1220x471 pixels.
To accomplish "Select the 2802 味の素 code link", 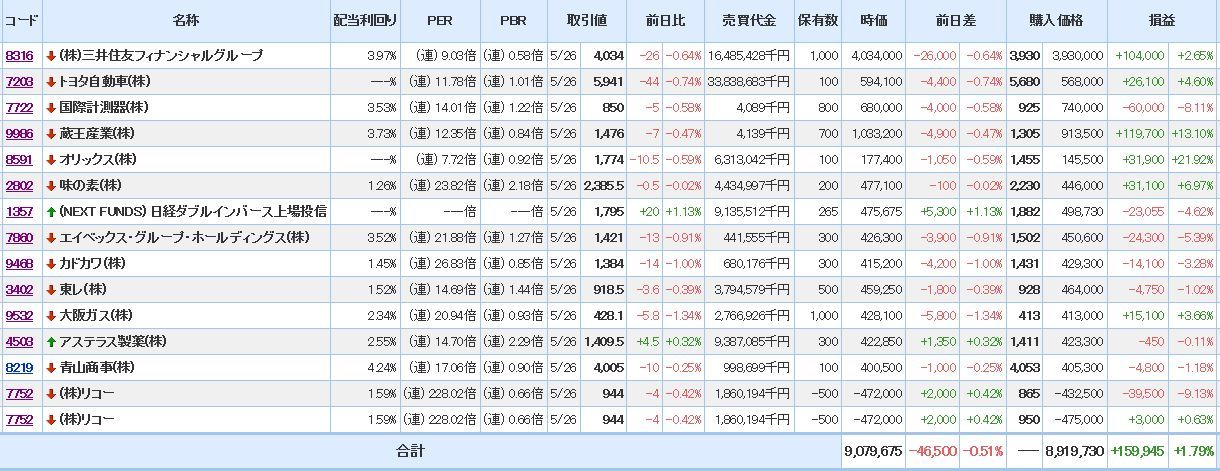I will pyautogui.click(x=19, y=186).
